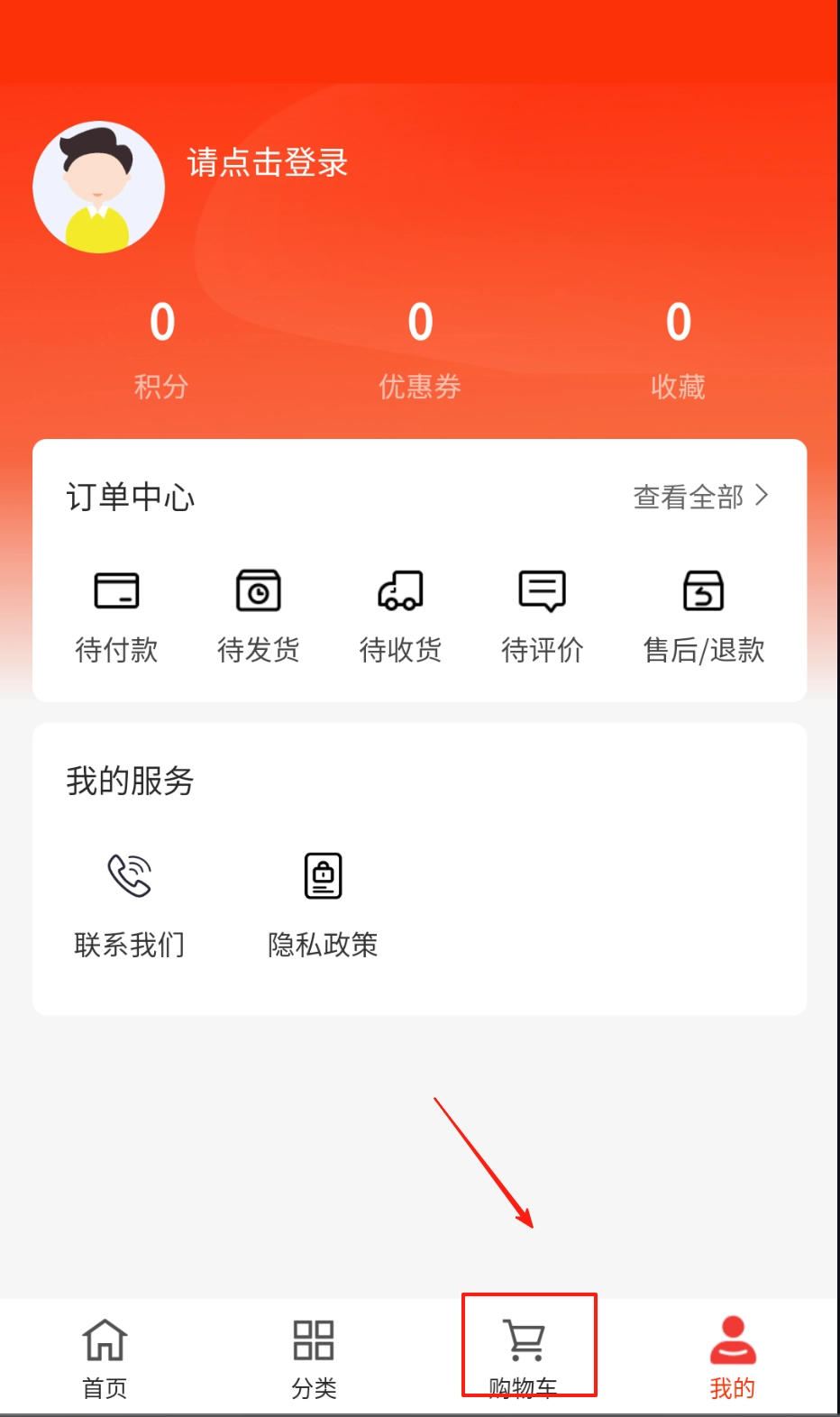
Task: Open 待付款 orders
Action: [116, 616]
